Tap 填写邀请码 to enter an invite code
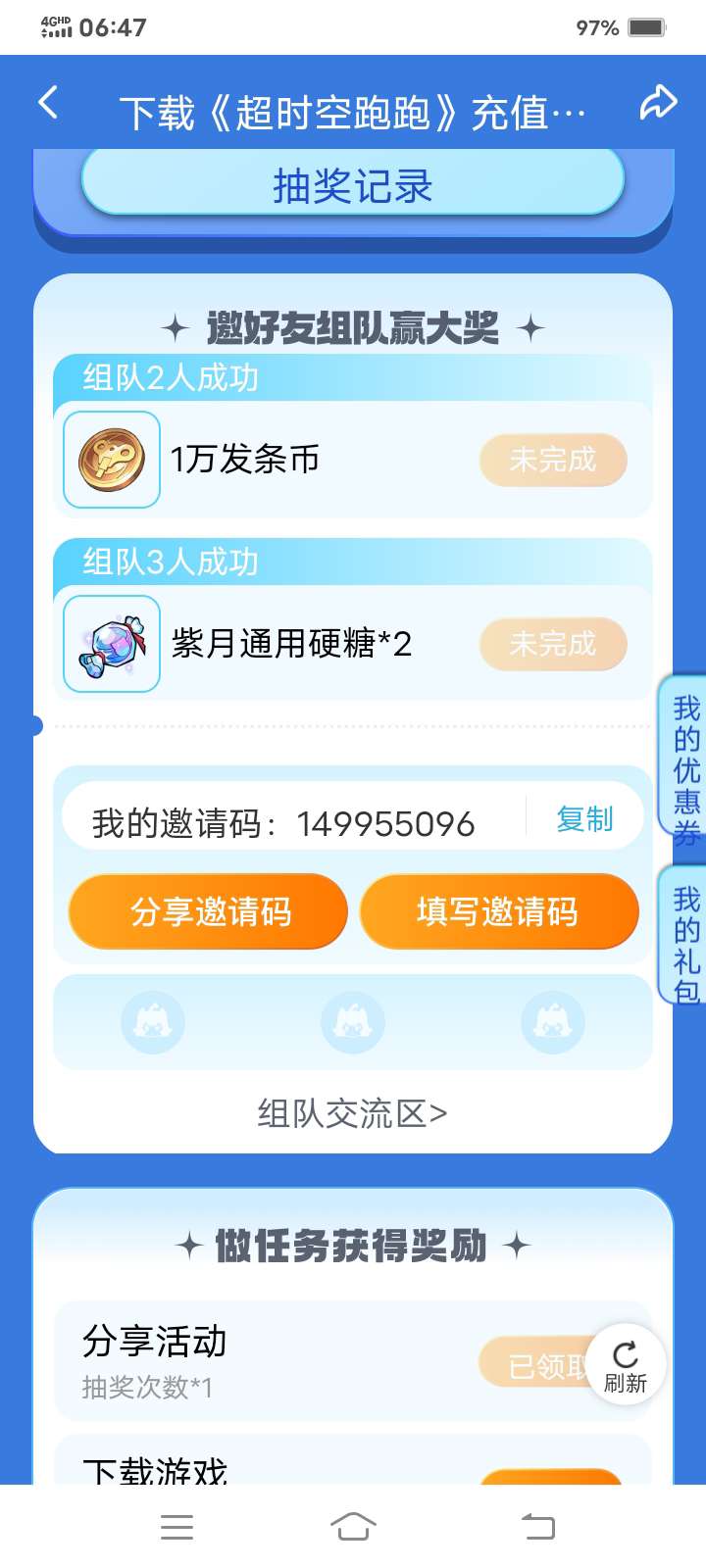Image resolution: width=706 pixels, height=1568 pixels. pos(498,911)
